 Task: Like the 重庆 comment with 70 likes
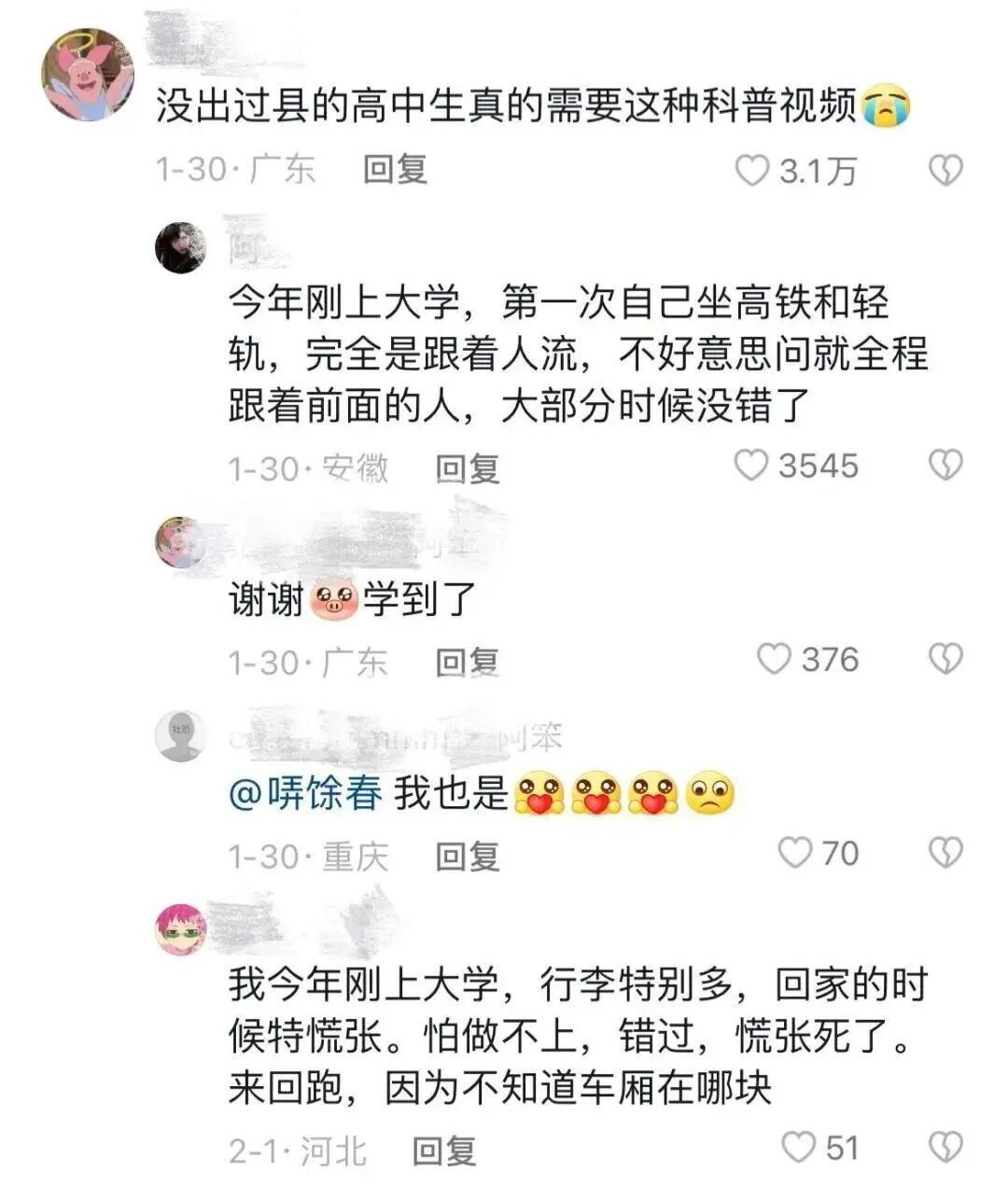795,852
